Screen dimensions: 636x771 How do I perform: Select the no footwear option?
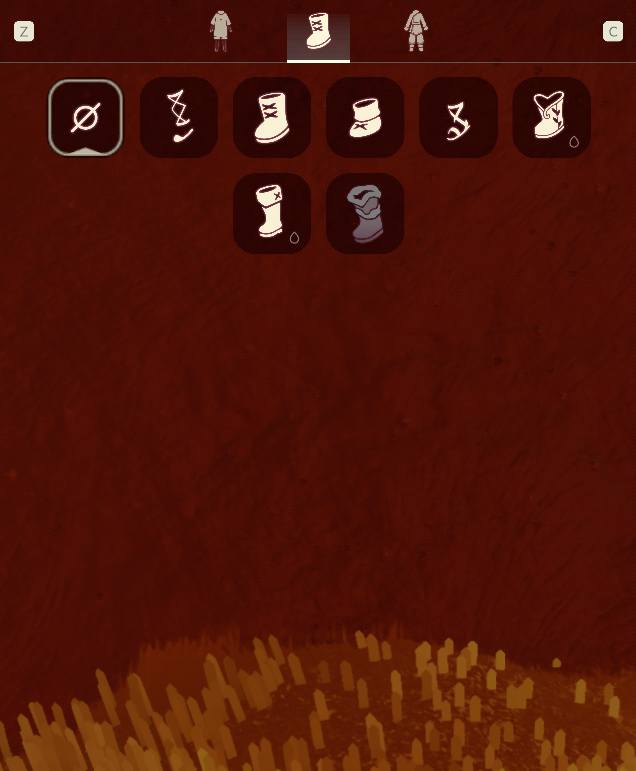tap(86, 118)
